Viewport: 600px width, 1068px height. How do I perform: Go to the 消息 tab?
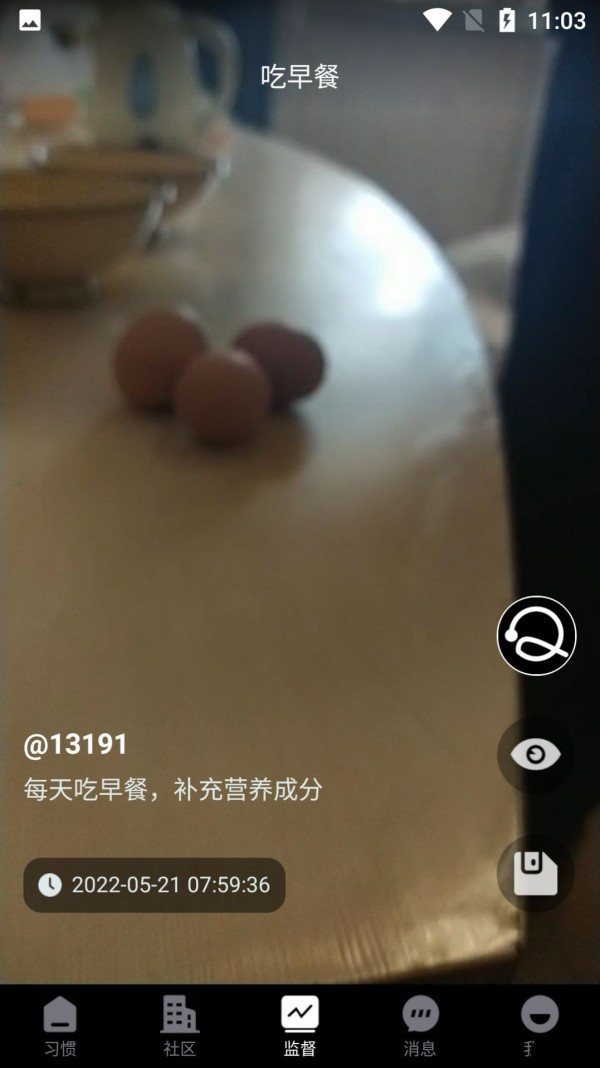(x=420, y=1025)
